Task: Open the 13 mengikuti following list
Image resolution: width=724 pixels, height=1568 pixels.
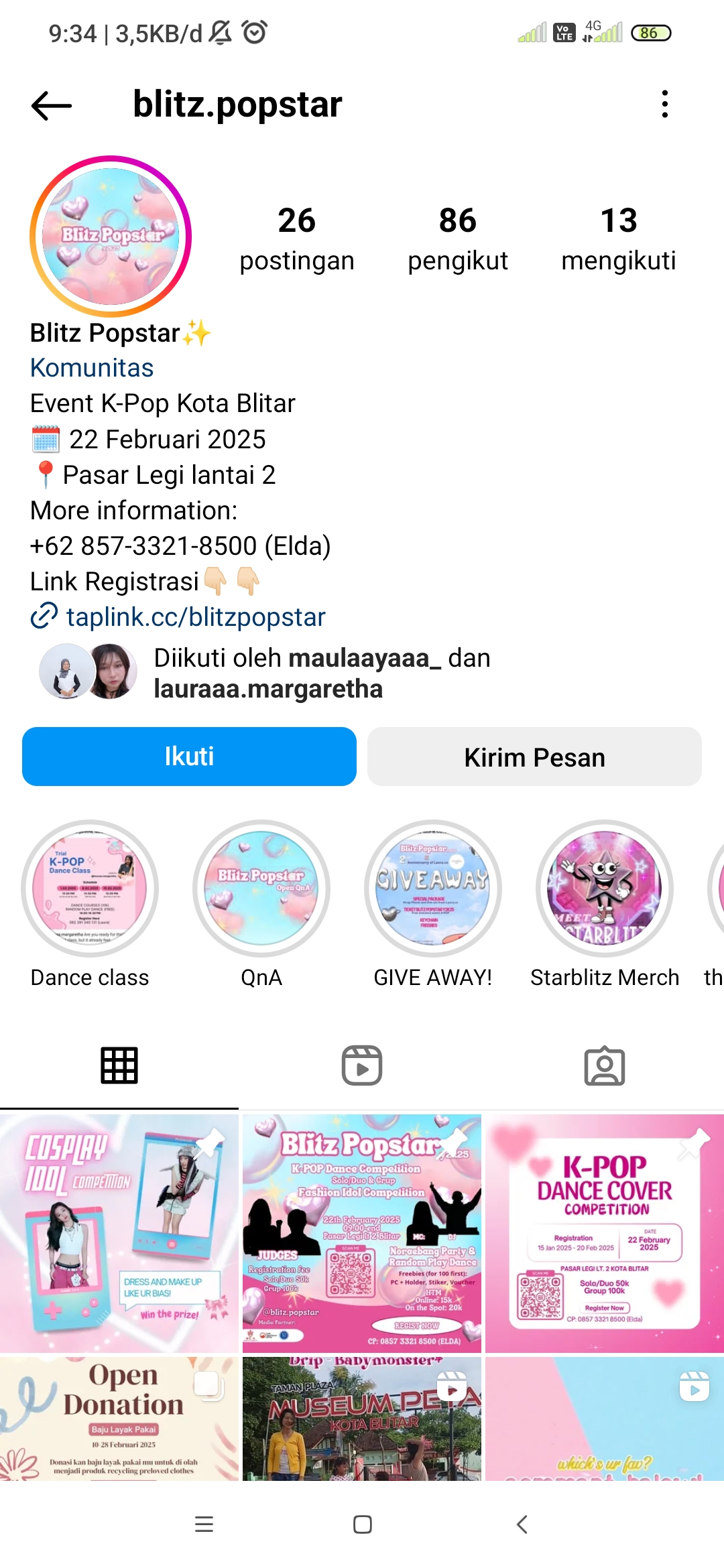Action: point(618,238)
